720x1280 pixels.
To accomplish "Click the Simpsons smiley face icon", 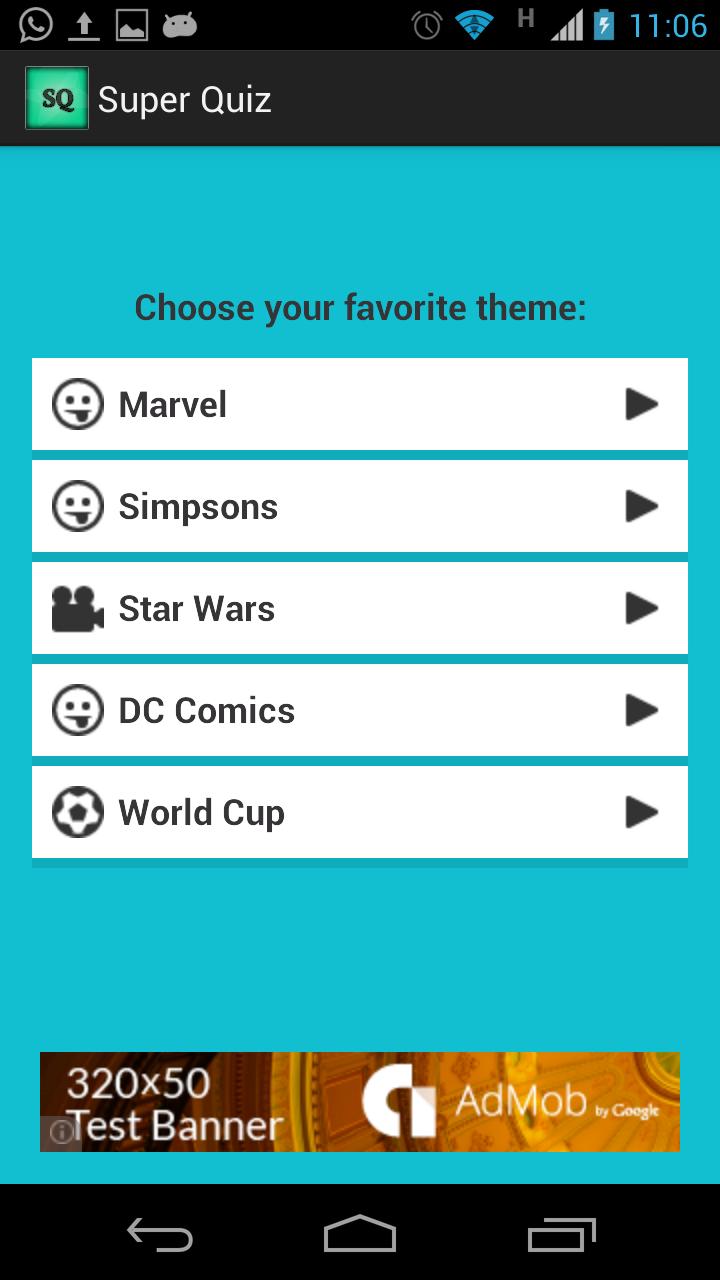I will pos(77,506).
